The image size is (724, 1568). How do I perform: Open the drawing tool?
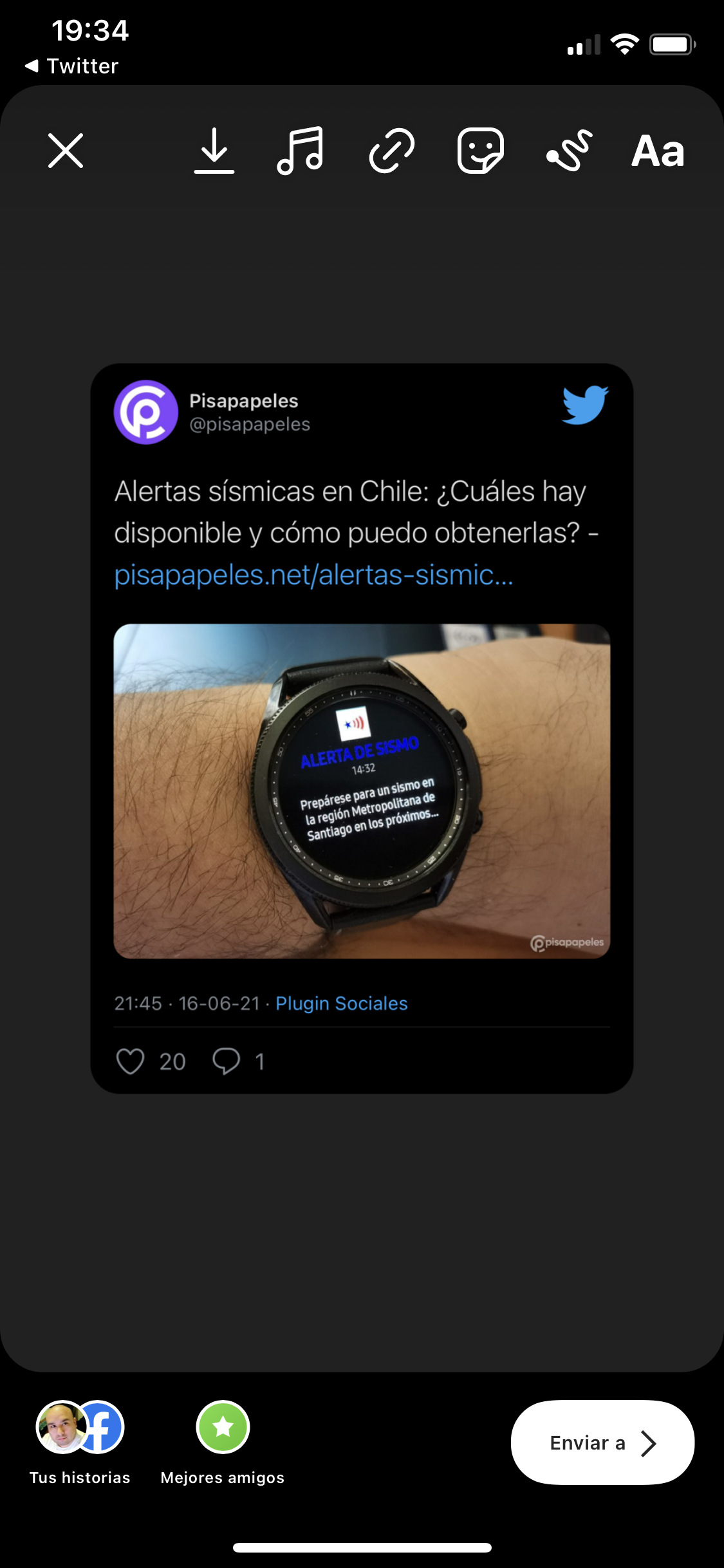[569, 151]
